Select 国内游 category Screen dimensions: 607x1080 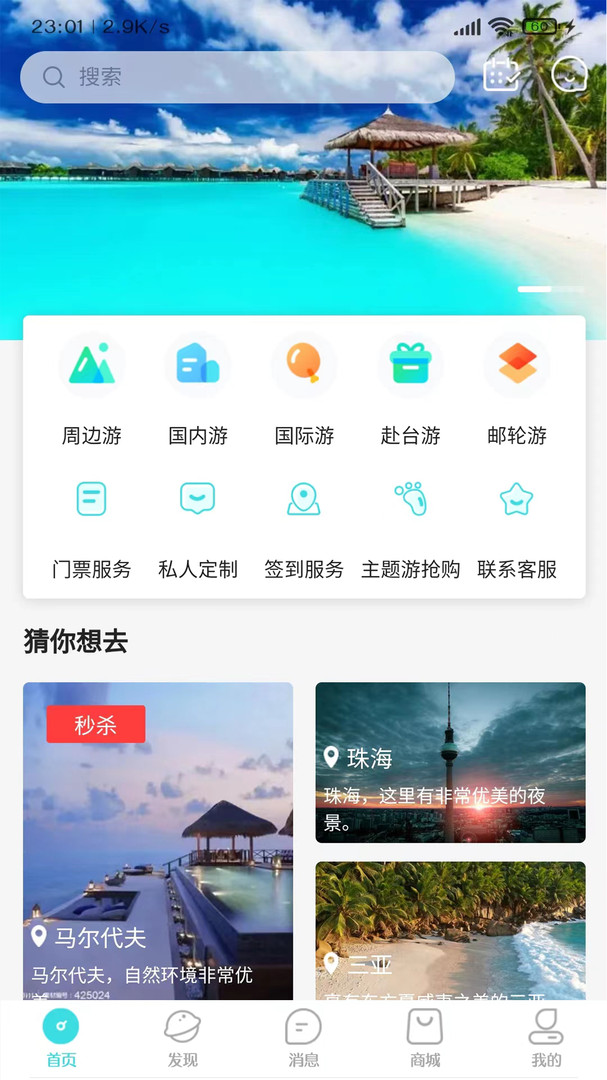pyautogui.click(x=198, y=389)
